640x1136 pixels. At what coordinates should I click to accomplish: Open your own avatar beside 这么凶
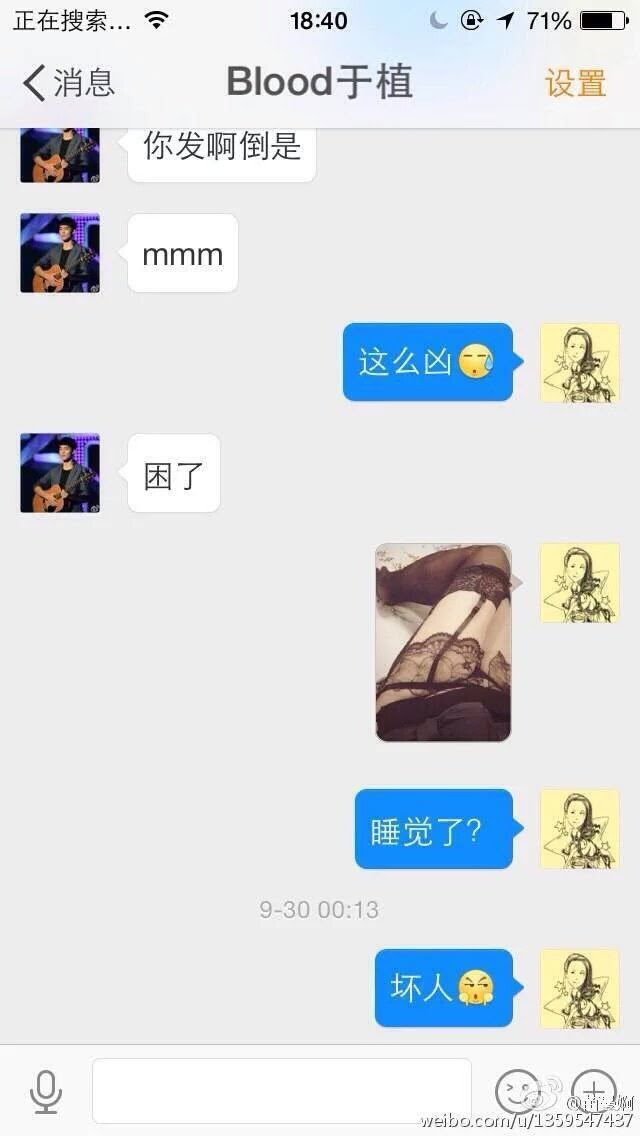580,363
